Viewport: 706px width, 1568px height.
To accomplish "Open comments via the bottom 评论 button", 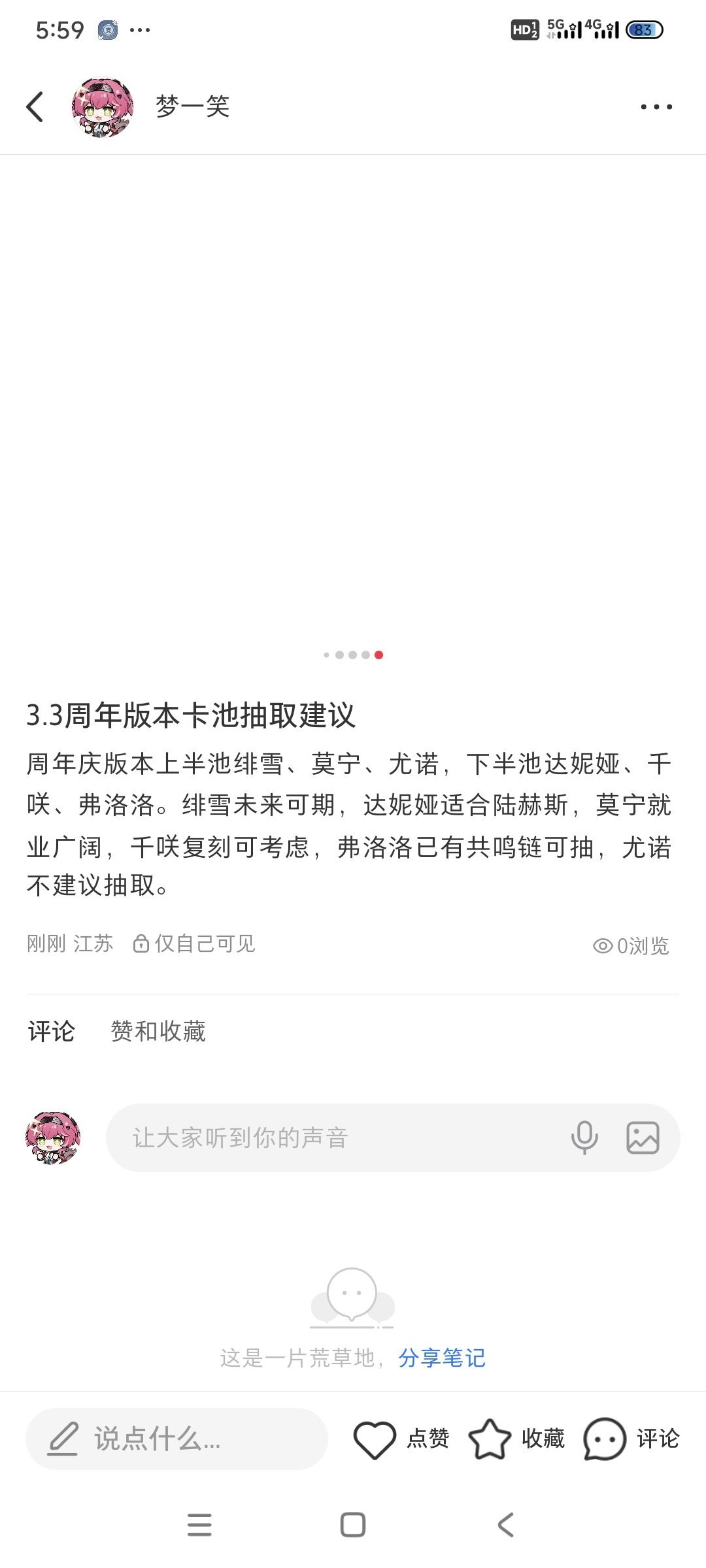I will (631, 1439).
